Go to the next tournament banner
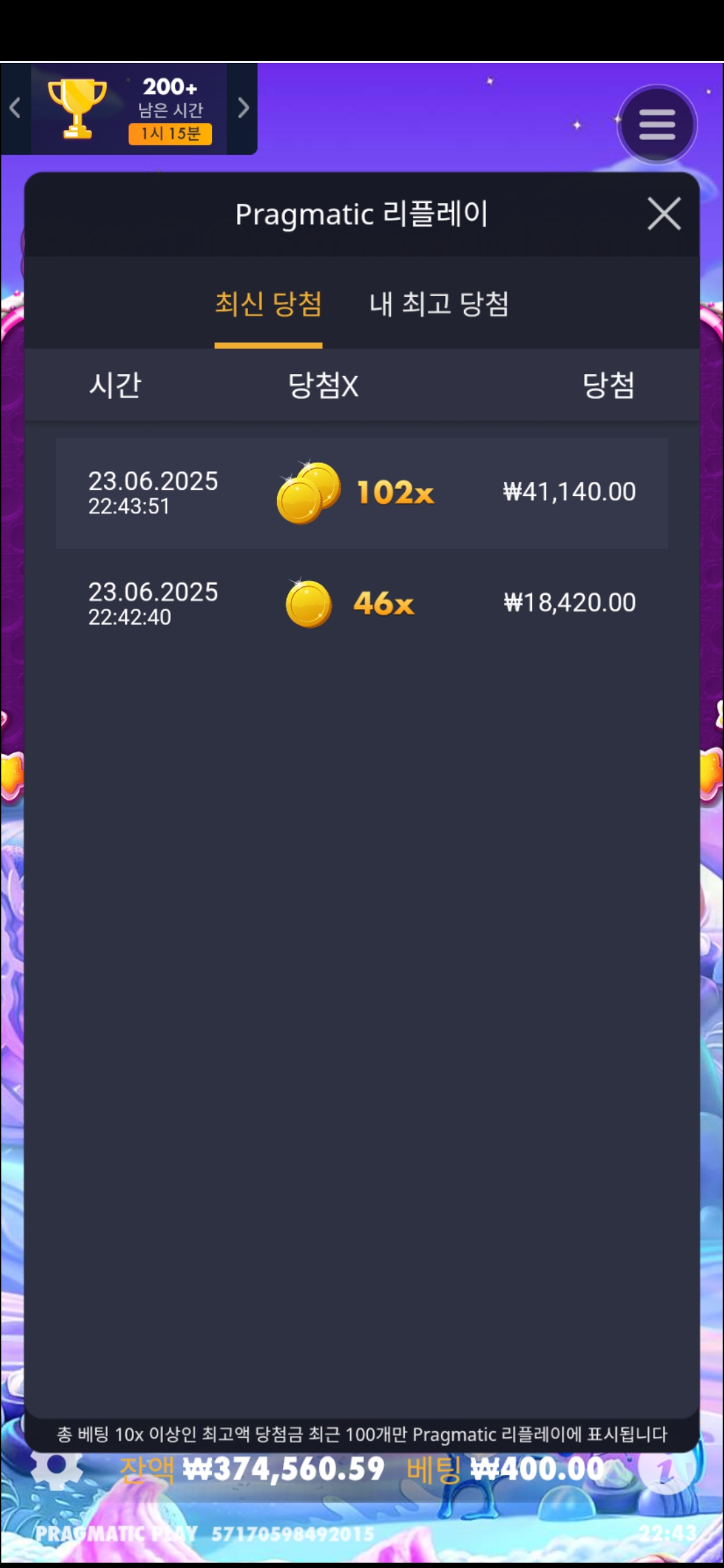The height and width of the screenshot is (1568, 724). coord(243,108)
